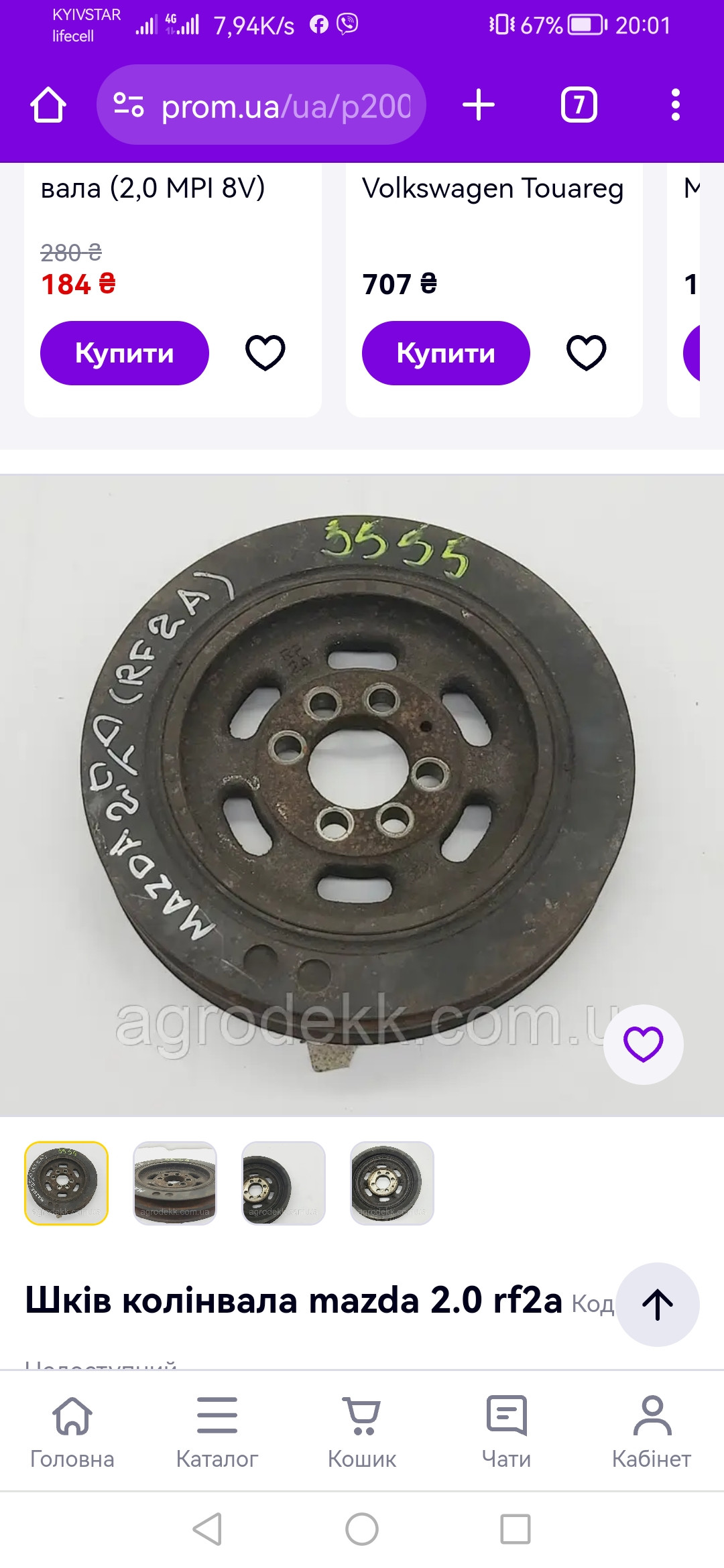Viewport: 724px width, 1568px height.
Task: Open the browser home page
Action: [48, 105]
